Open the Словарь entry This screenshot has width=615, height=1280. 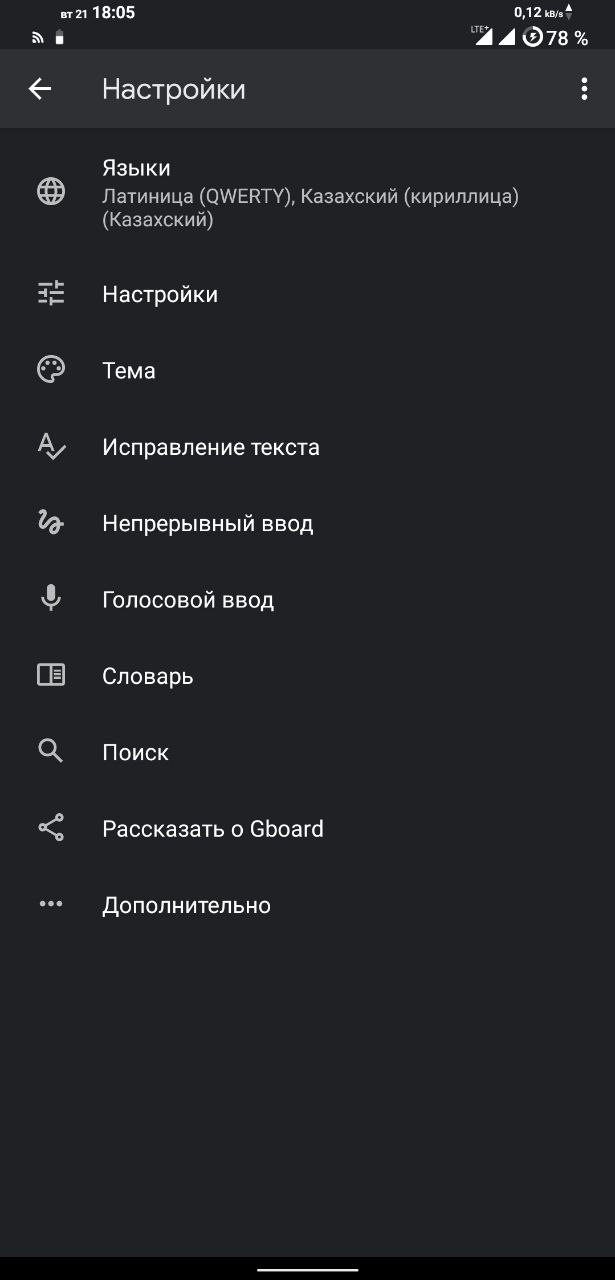307,676
